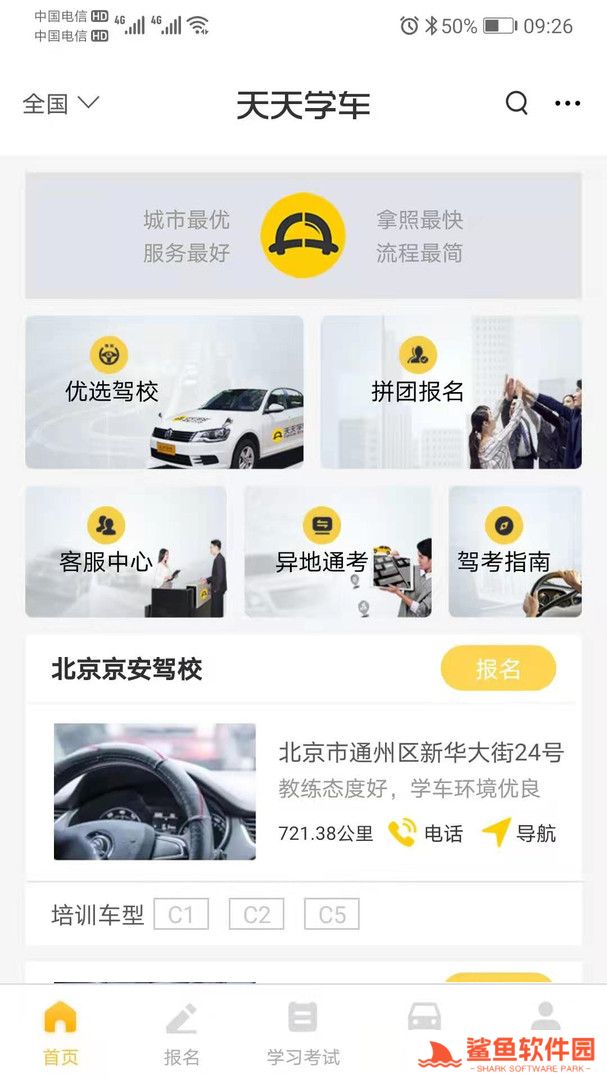
Task: Open the 北京京安驾校 steering wheel photo
Action: click(x=154, y=791)
